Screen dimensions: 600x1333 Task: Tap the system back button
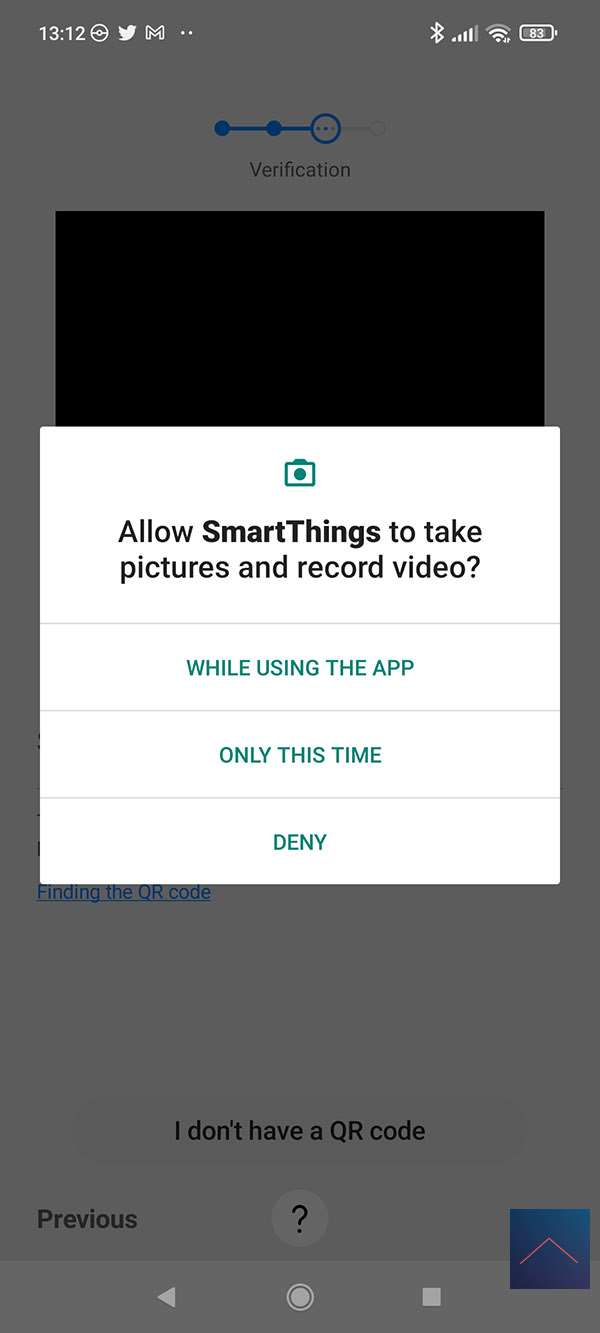pos(166,1297)
